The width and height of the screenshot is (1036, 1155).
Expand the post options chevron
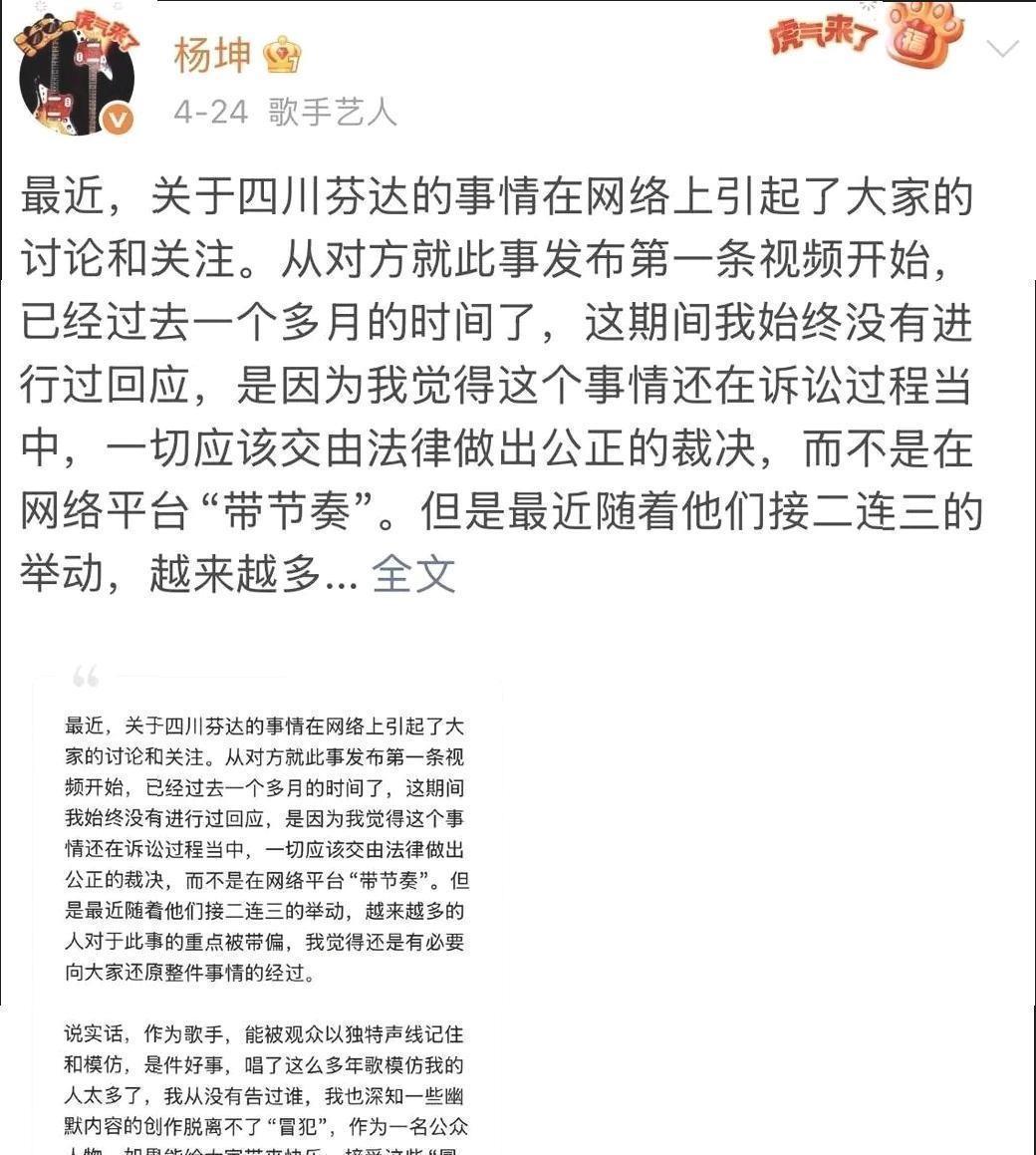point(1002,48)
